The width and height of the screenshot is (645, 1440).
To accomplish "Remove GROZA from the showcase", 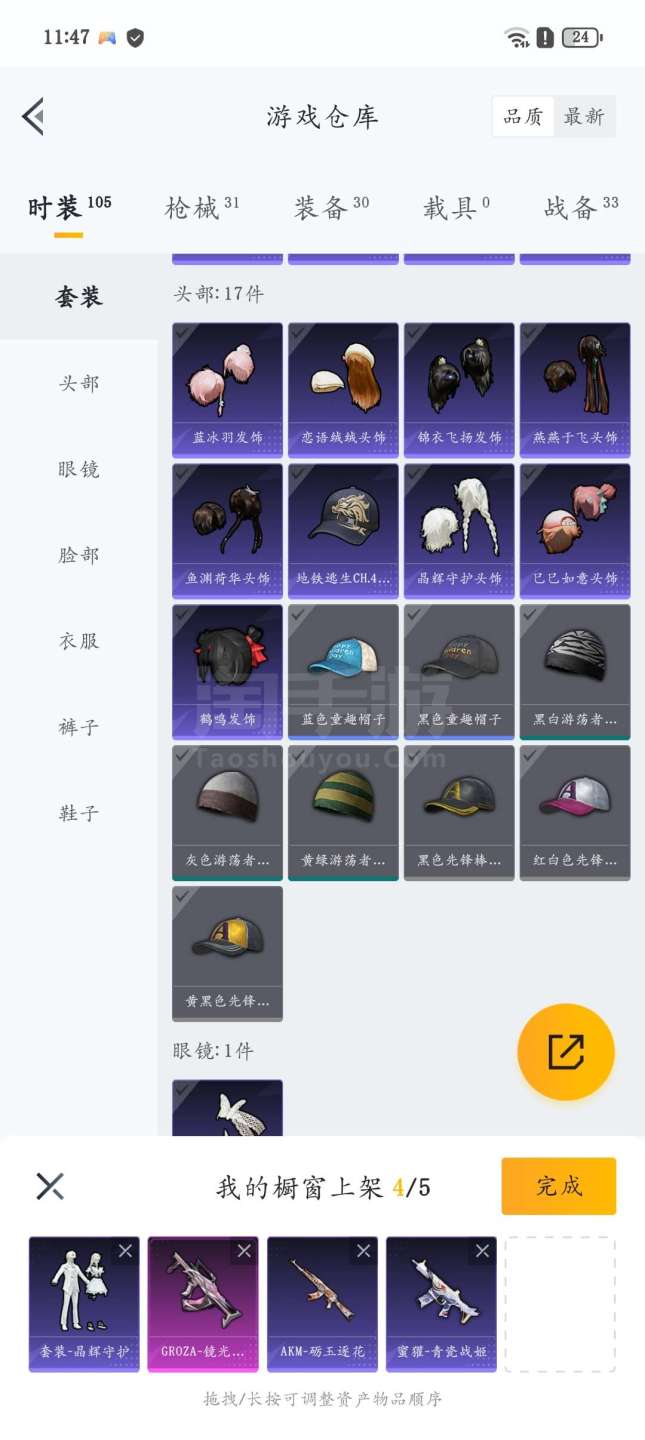I will click(244, 1251).
